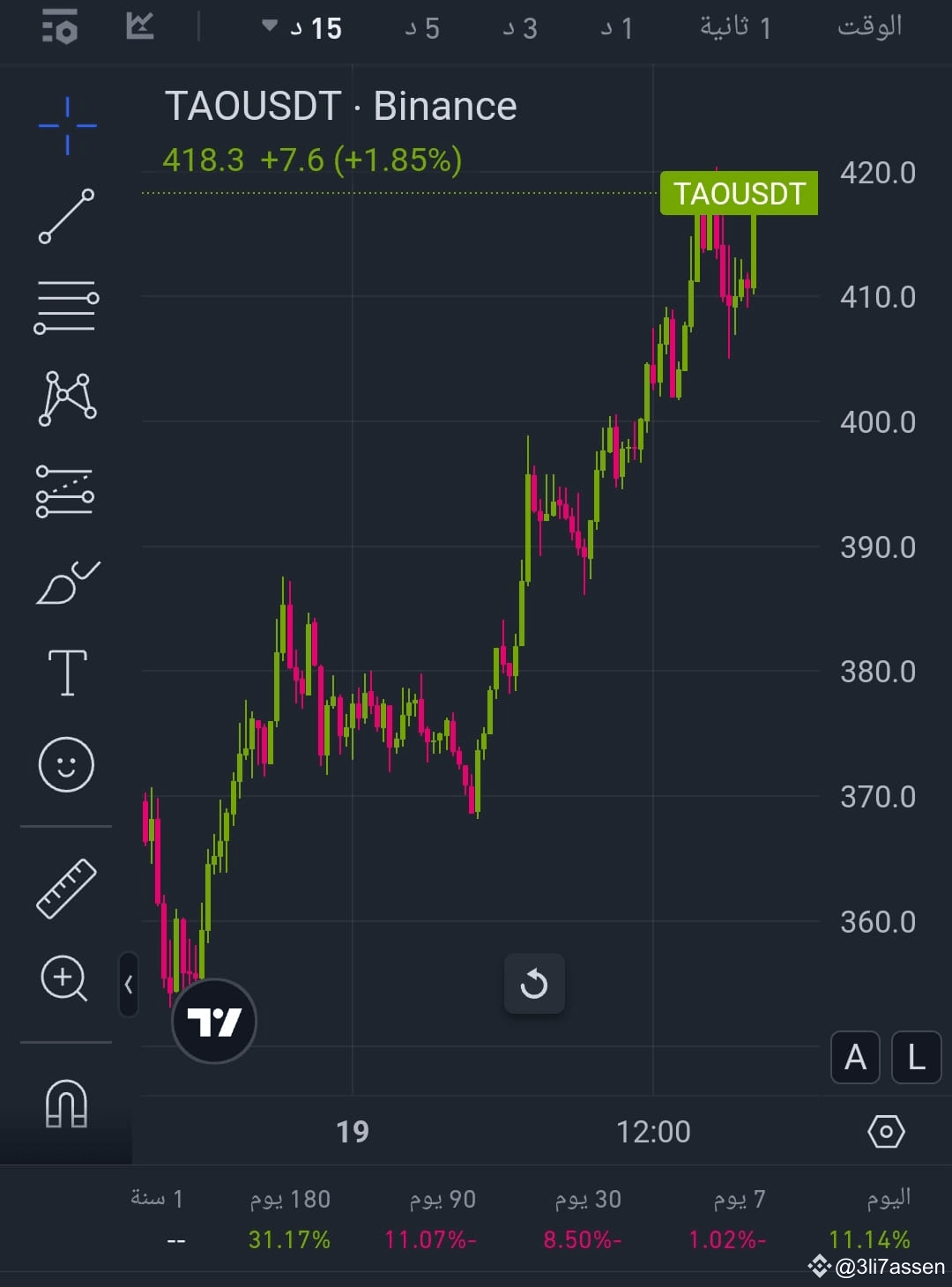Open the horizontal lines drawing tool
The image size is (952, 1287).
coord(66,305)
